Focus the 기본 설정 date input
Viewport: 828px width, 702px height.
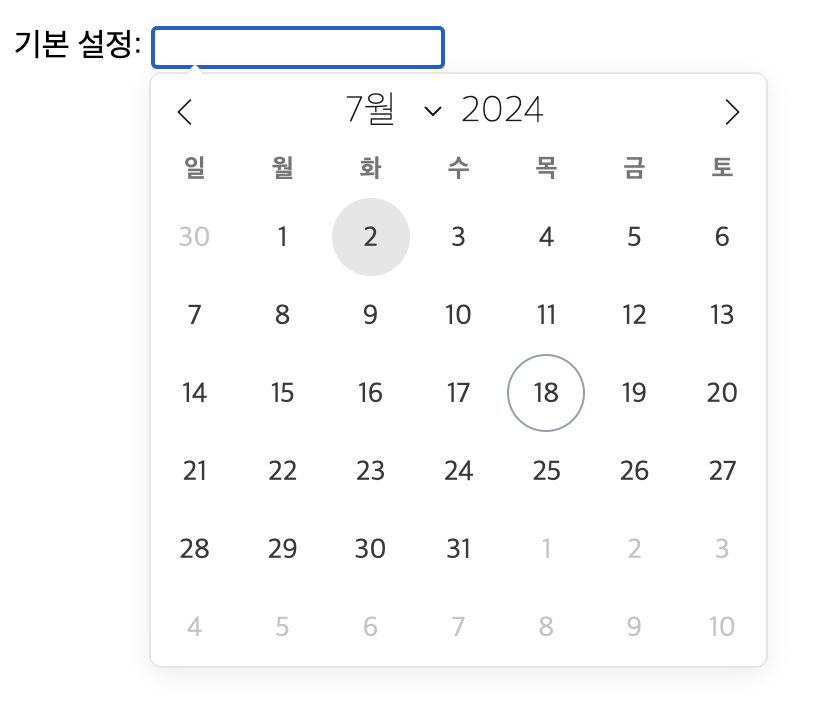[297, 48]
